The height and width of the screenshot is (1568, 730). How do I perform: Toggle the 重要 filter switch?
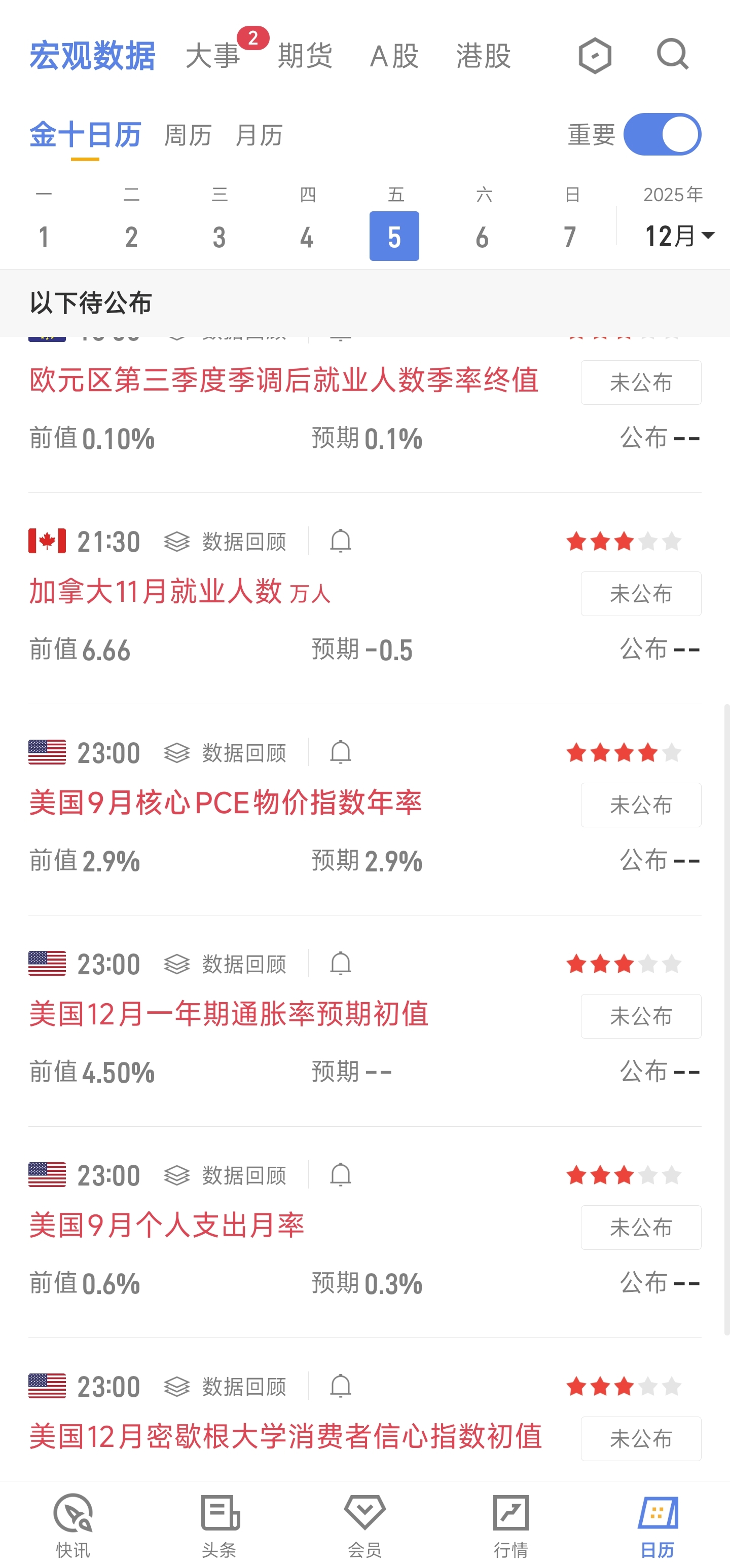click(662, 135)
